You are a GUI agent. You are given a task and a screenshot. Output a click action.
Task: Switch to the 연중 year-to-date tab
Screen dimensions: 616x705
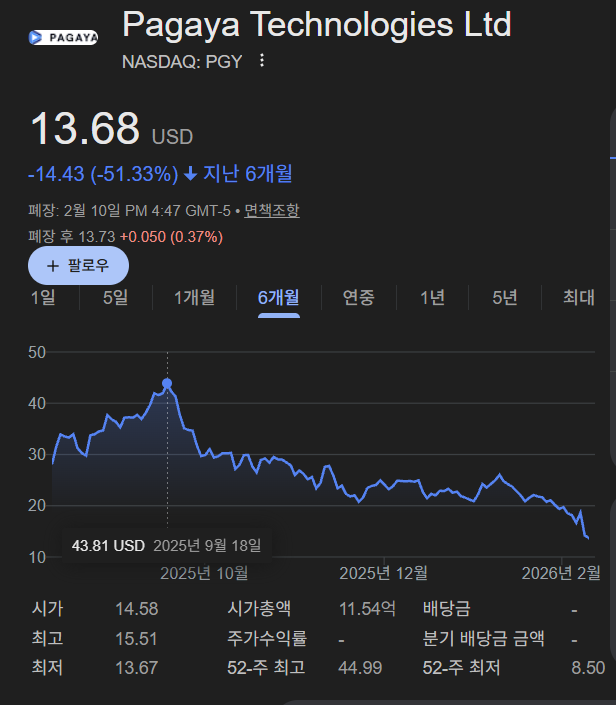pos(359,297)
